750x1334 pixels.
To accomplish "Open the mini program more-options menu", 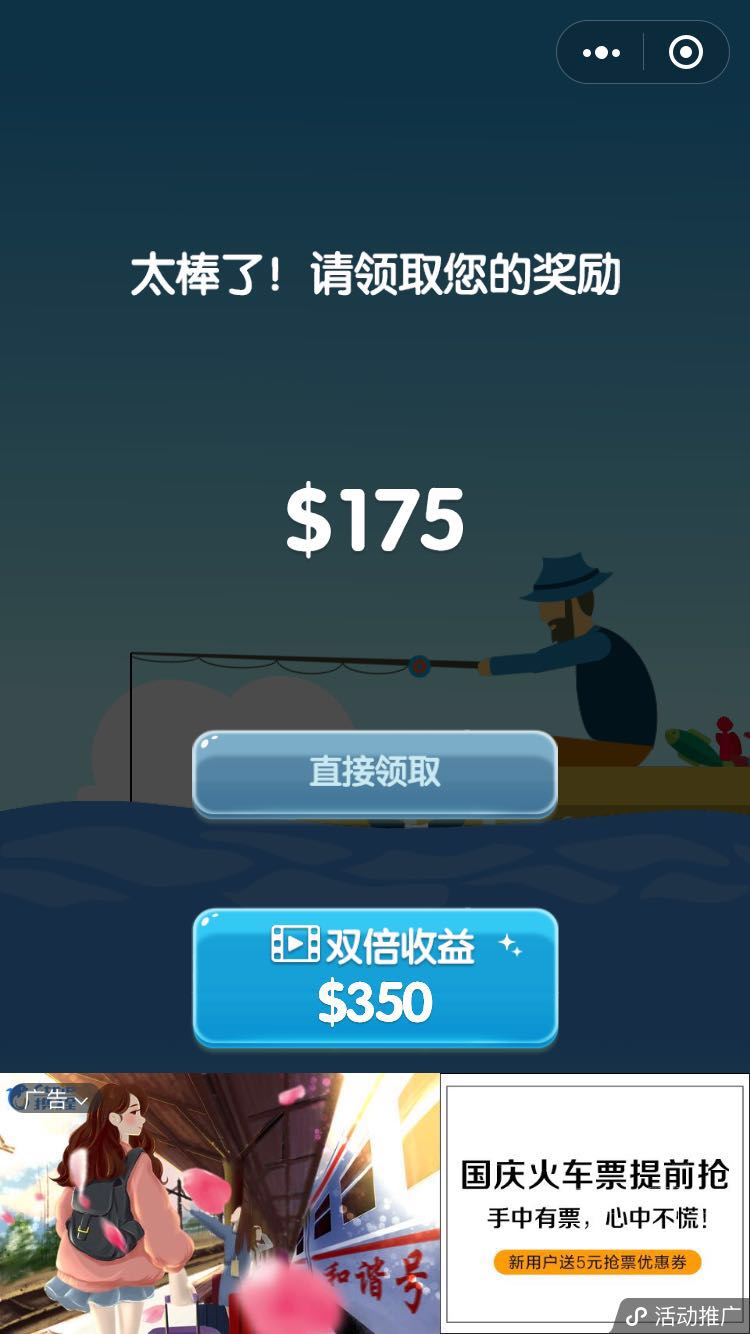I will click(x=601, y=53).
